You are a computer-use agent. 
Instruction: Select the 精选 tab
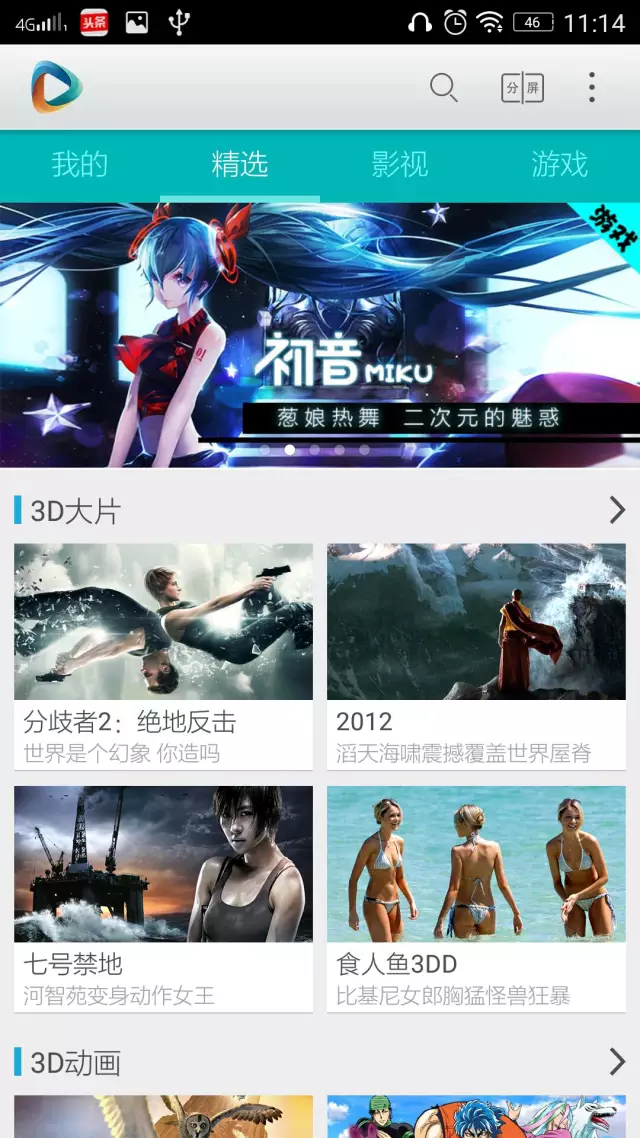[240, 165]
